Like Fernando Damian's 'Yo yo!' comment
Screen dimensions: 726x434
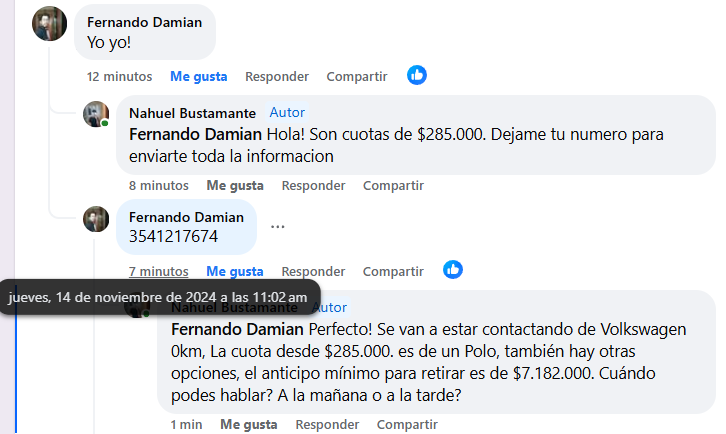[x=198, y=76]
